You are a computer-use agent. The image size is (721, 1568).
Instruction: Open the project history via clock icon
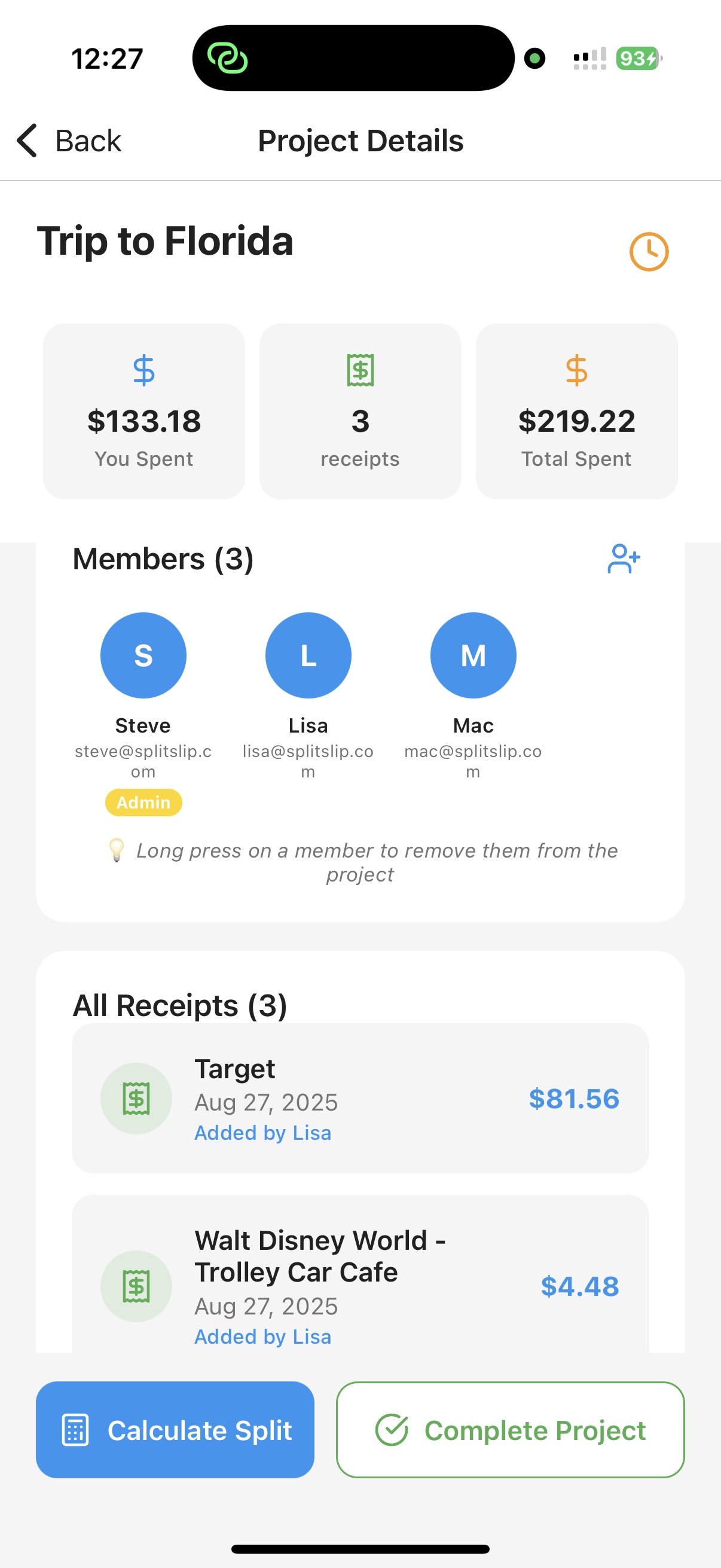[649, 250]
